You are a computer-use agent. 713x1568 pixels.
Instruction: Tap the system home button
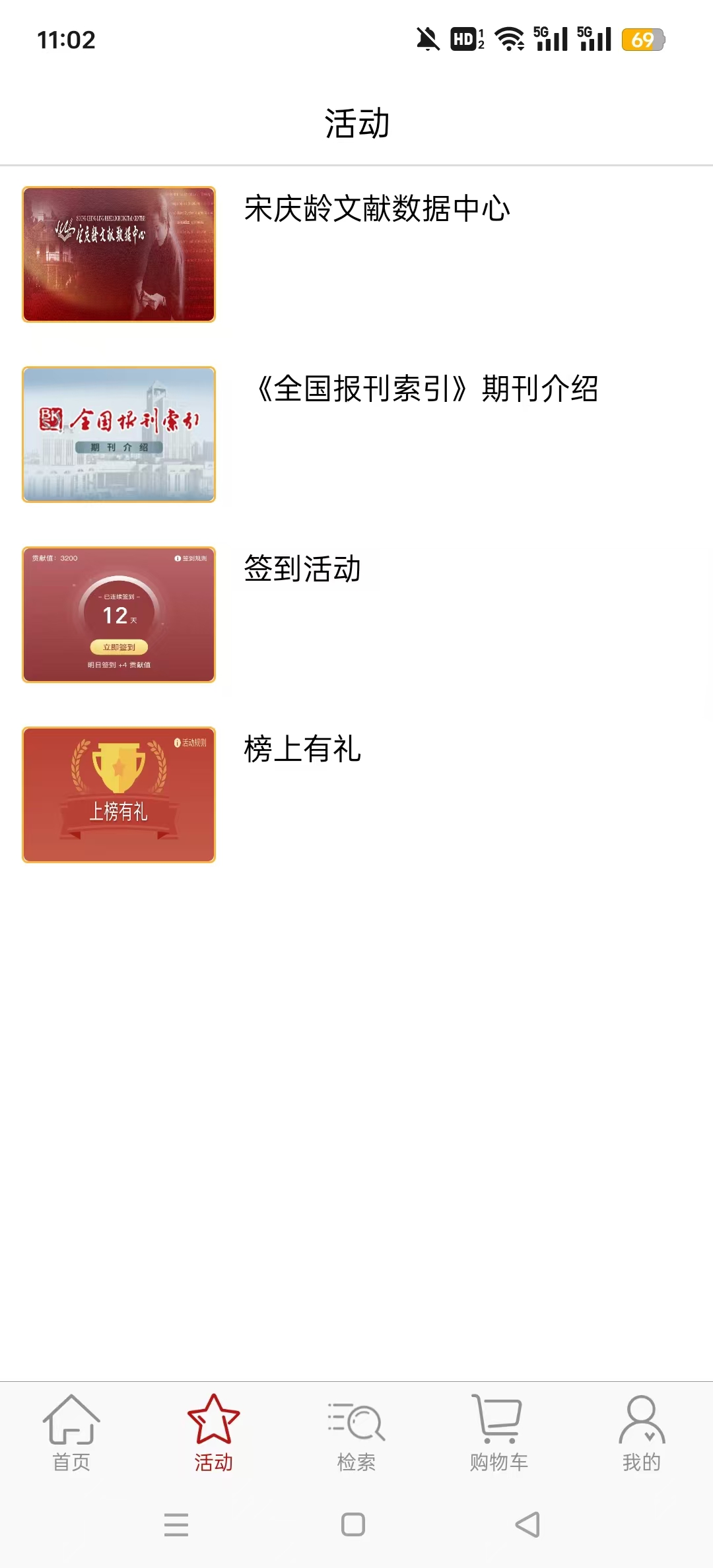click(353, 1524)
